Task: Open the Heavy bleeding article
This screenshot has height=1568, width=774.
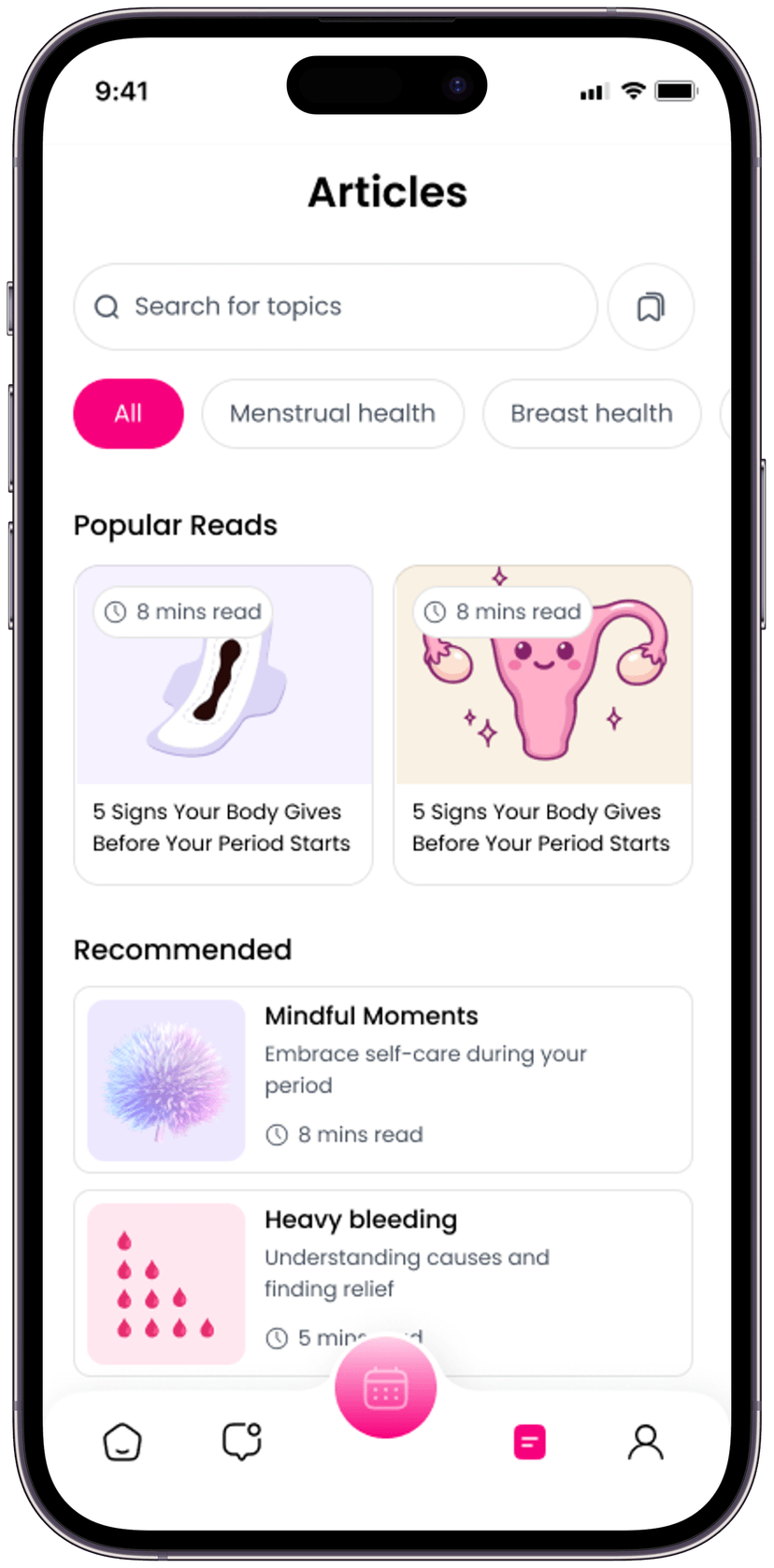Action: pyautogui.click(x=383, y=1273)
